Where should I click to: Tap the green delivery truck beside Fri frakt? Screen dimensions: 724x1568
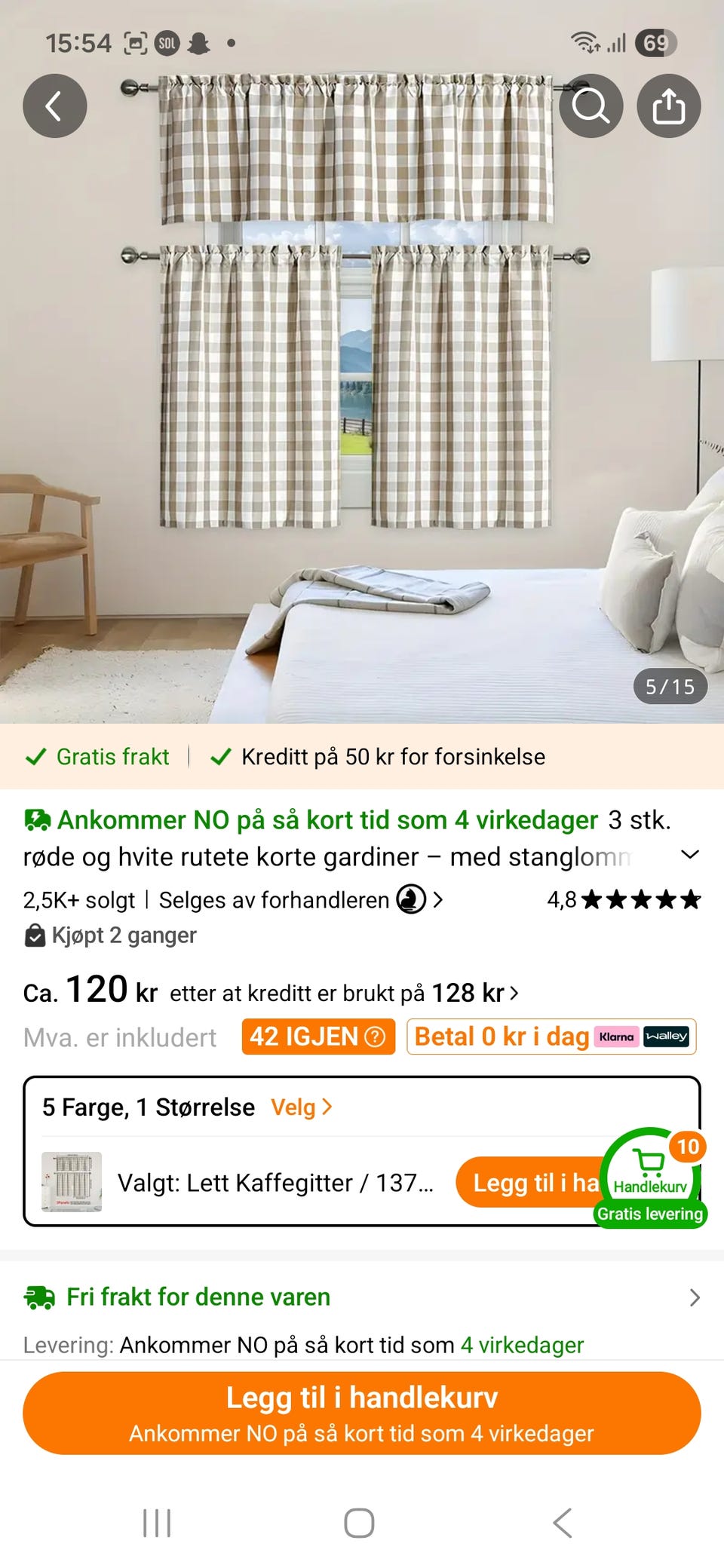38,1296
